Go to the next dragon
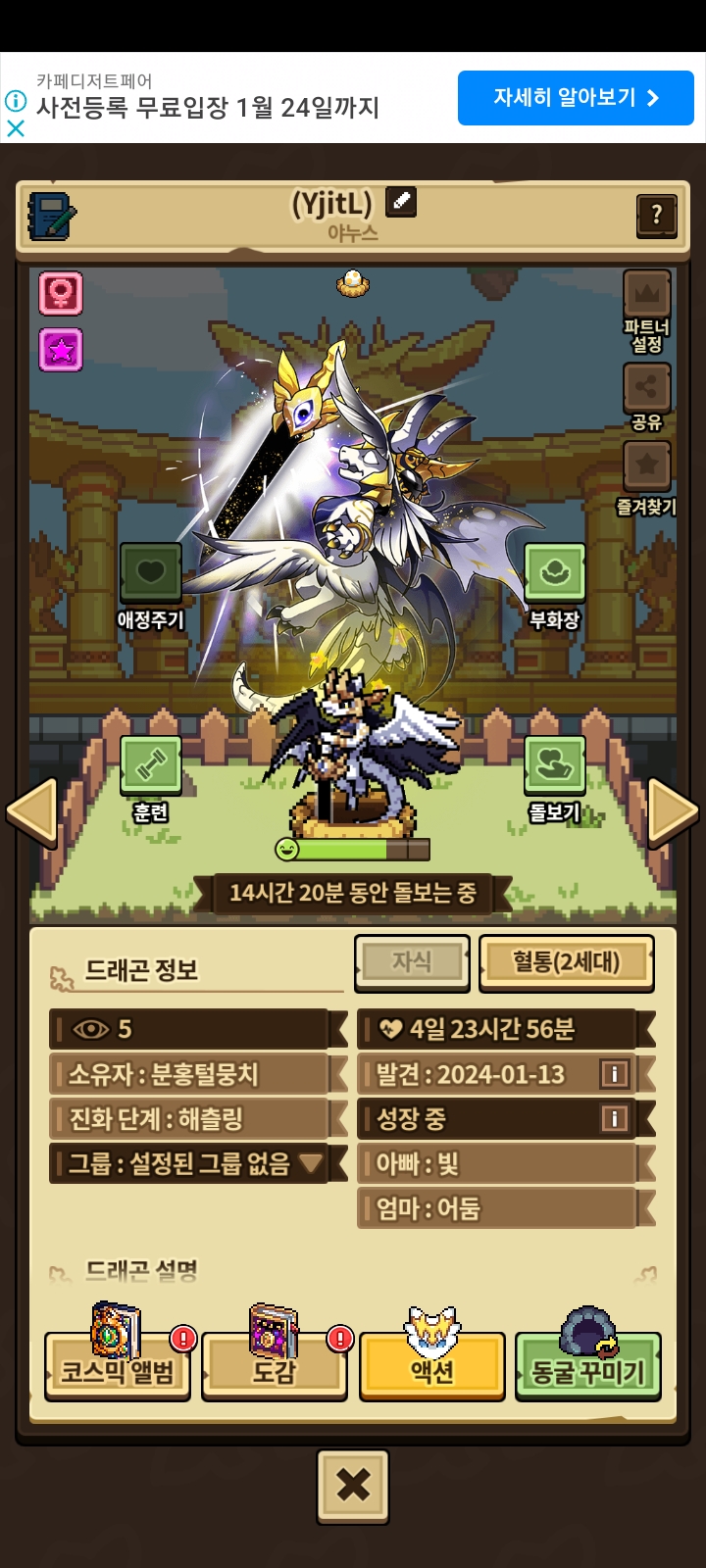The width and height of the screenshot is (706, 1568). pos(673,811)
